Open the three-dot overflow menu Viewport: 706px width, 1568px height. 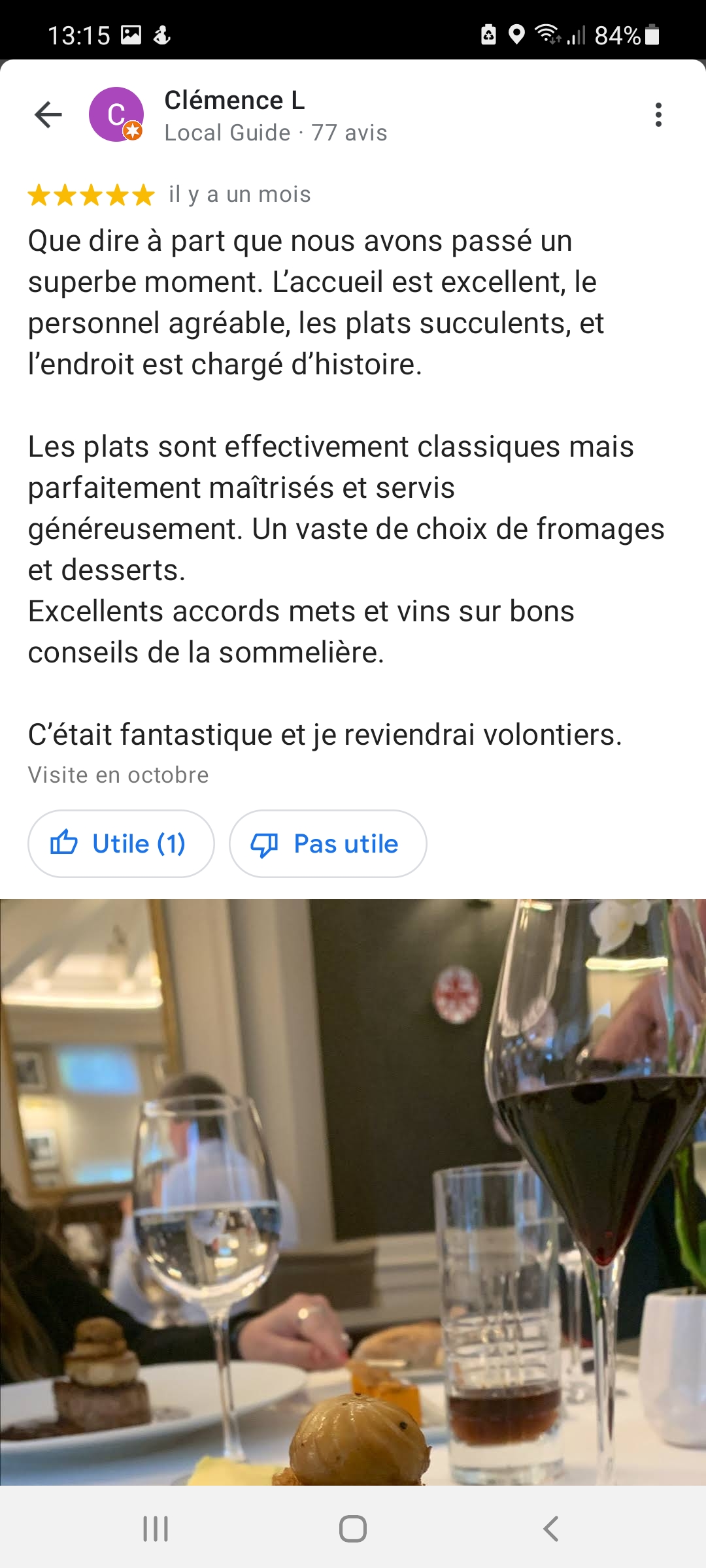coord(658,115)
